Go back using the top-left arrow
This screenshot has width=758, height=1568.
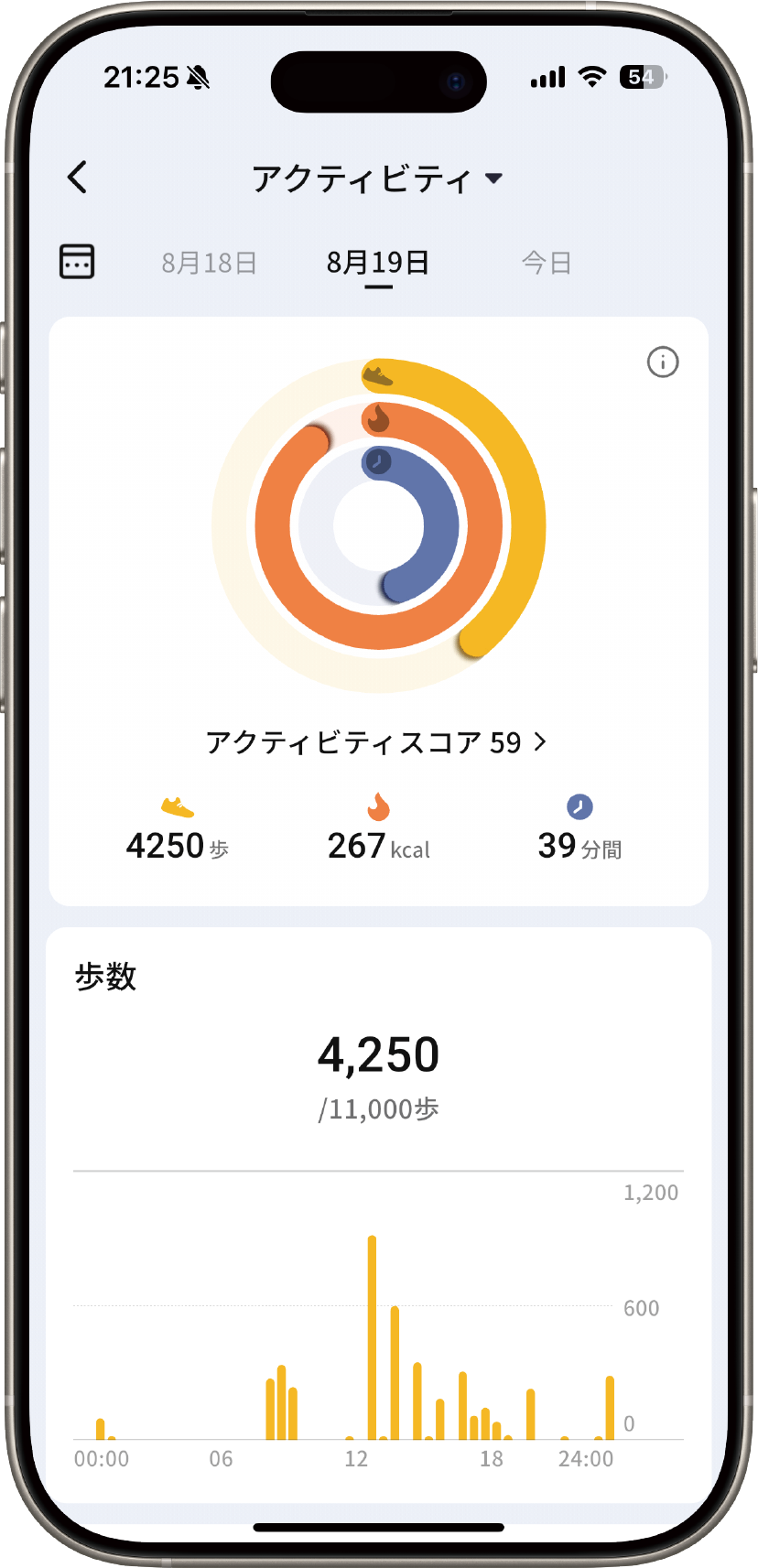point(78,178)
